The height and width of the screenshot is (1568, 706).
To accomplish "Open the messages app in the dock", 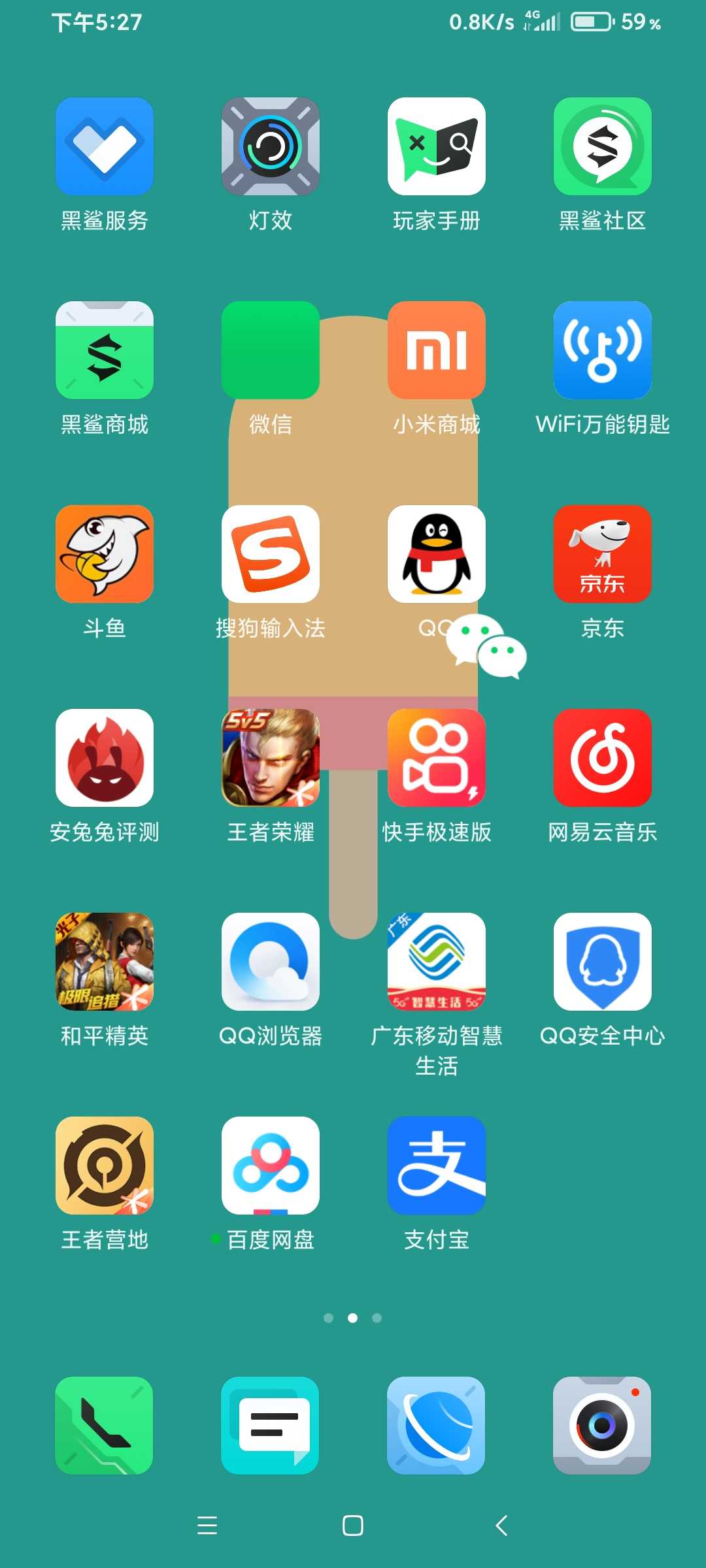I will pos(270,1426).
